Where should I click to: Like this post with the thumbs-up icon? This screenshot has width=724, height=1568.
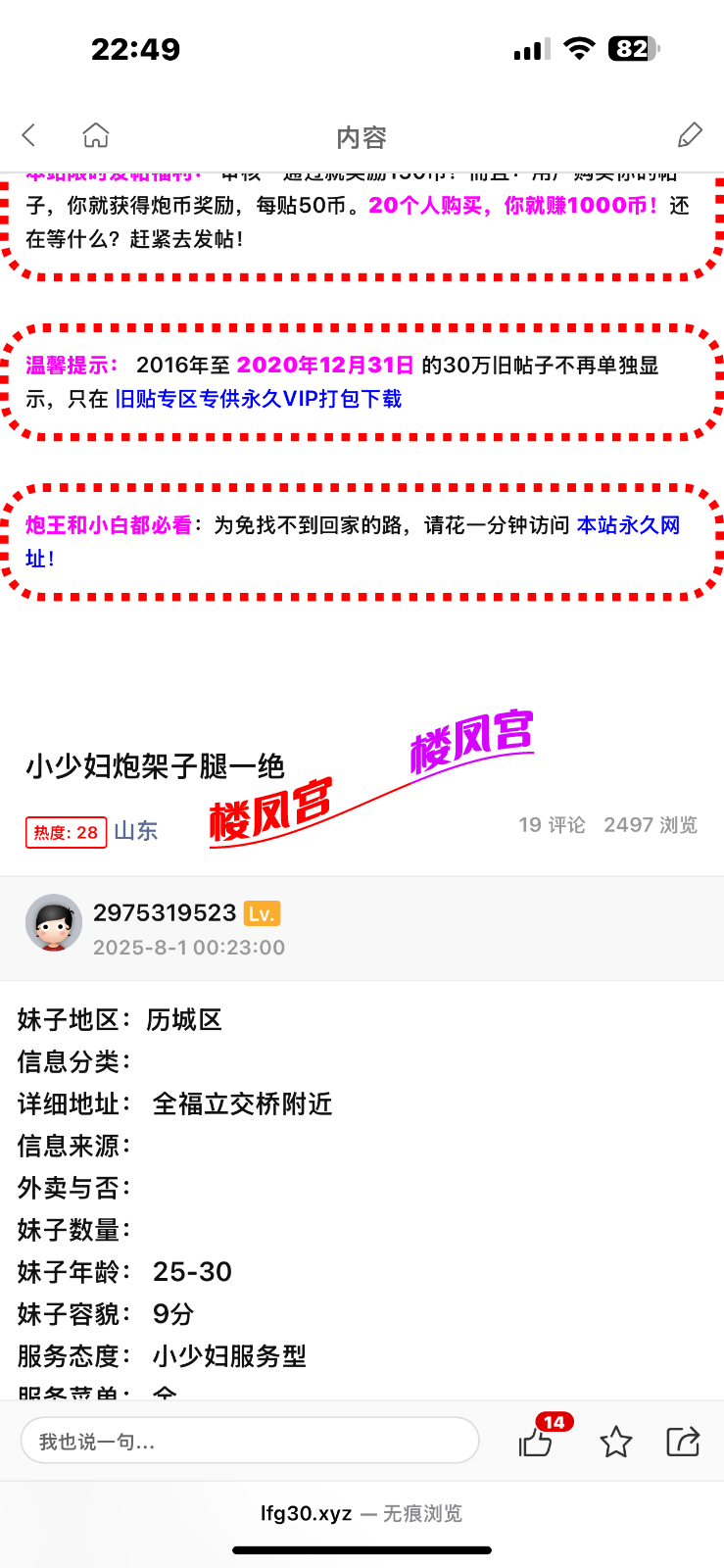pos(536,1442)
